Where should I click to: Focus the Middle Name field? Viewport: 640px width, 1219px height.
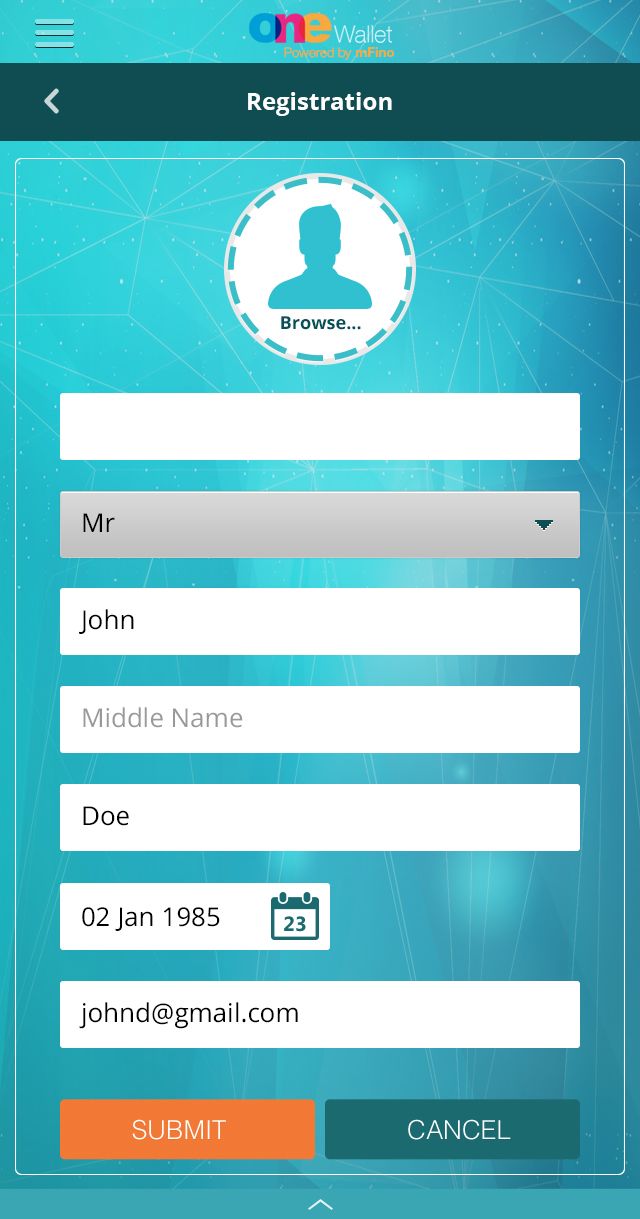coord(320,719)
